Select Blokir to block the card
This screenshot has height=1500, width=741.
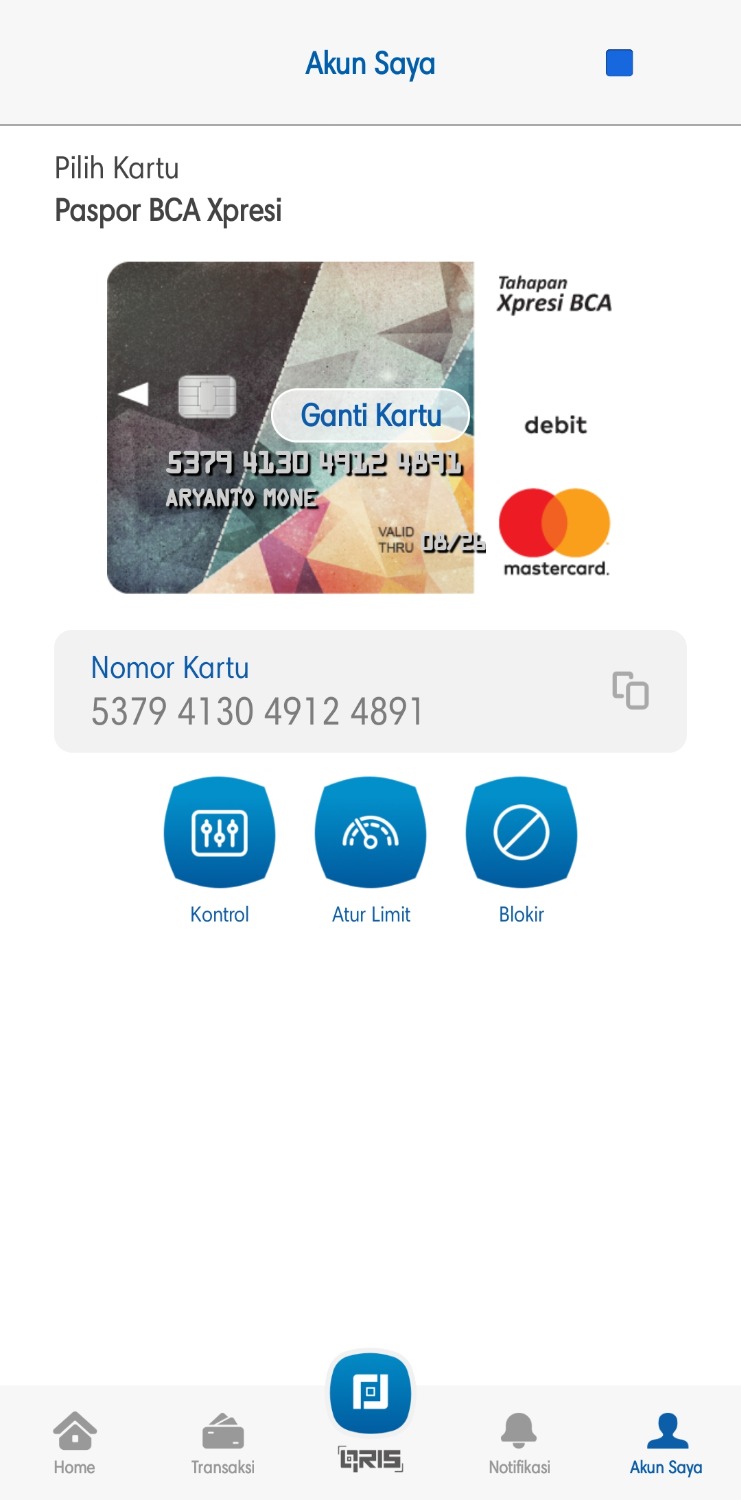(x=521, y=833)
